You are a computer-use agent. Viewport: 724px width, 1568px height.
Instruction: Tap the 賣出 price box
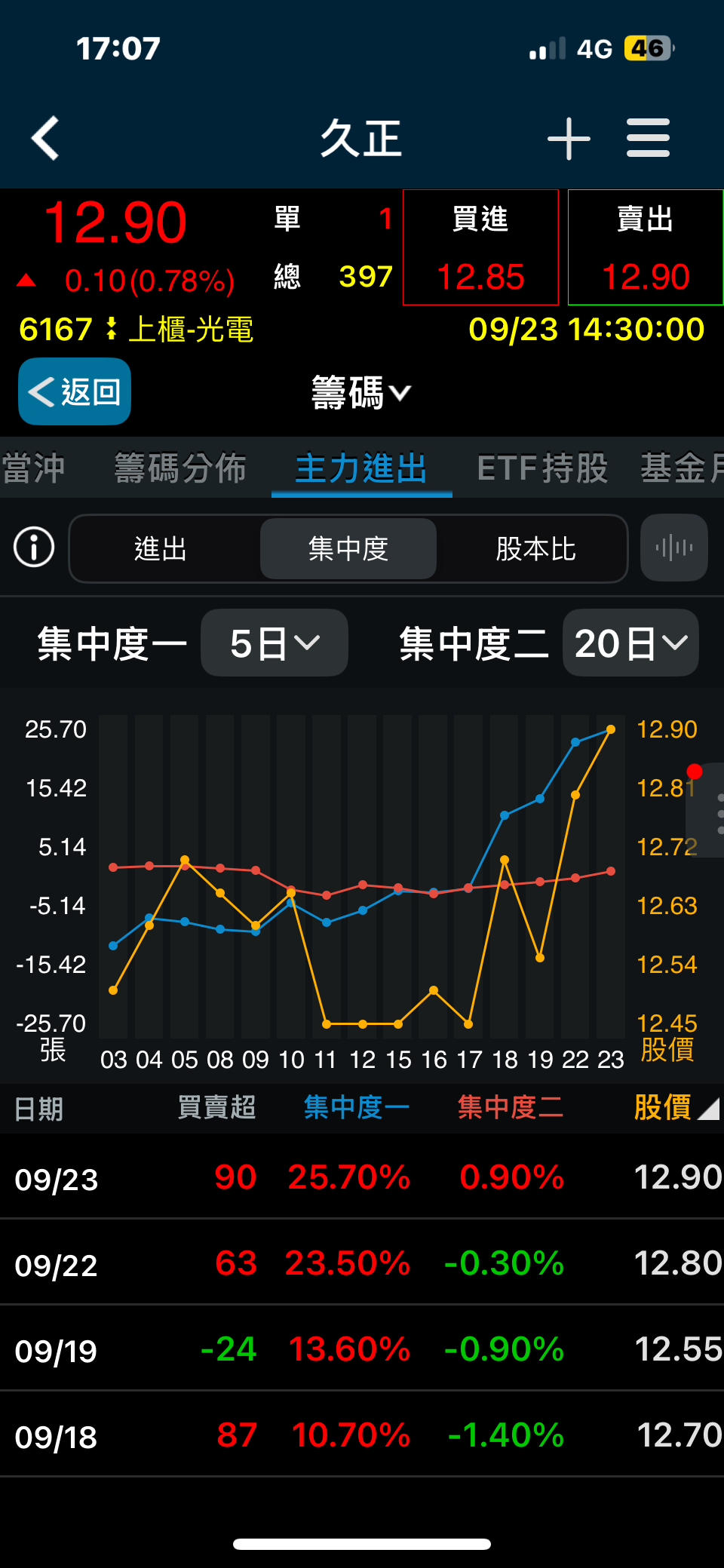645,247
